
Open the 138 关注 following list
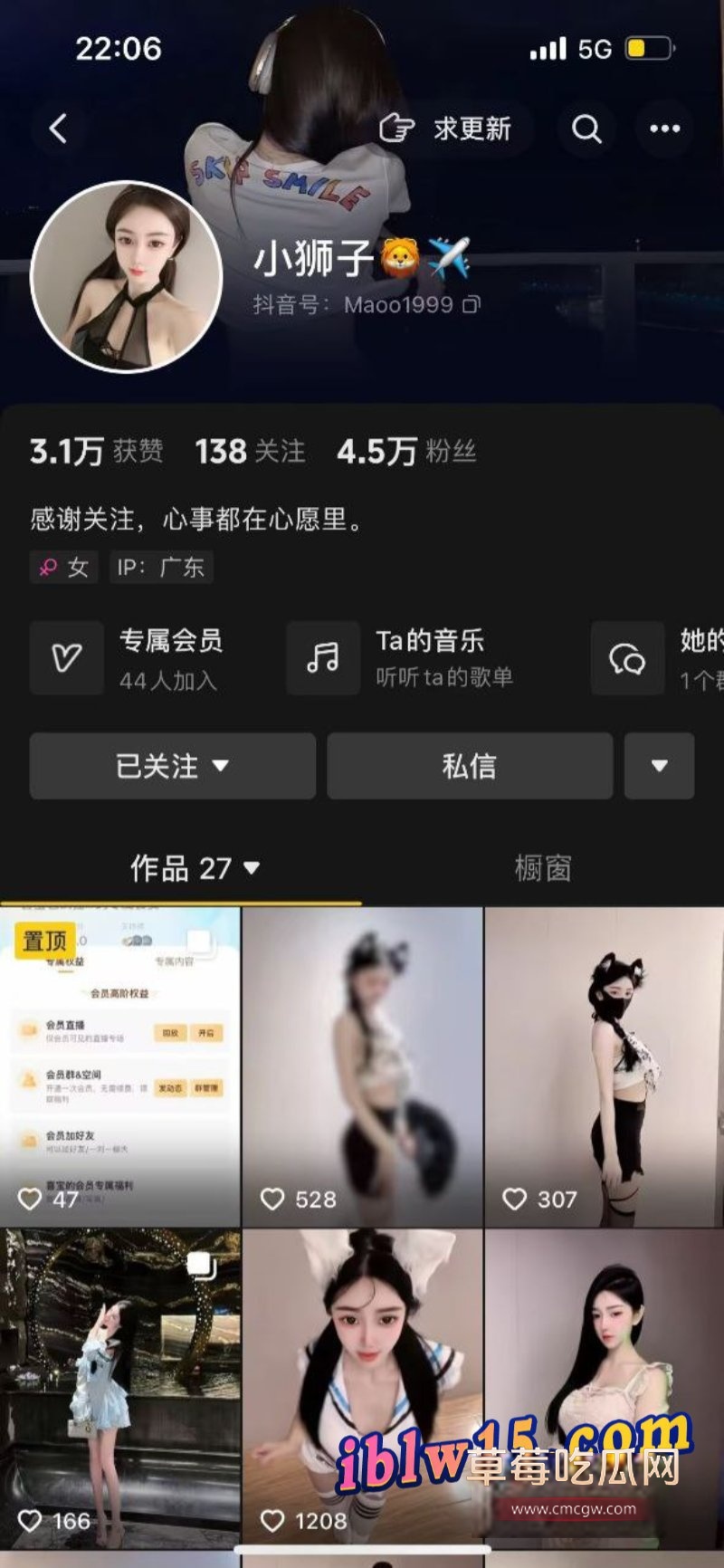coord(250,451)
